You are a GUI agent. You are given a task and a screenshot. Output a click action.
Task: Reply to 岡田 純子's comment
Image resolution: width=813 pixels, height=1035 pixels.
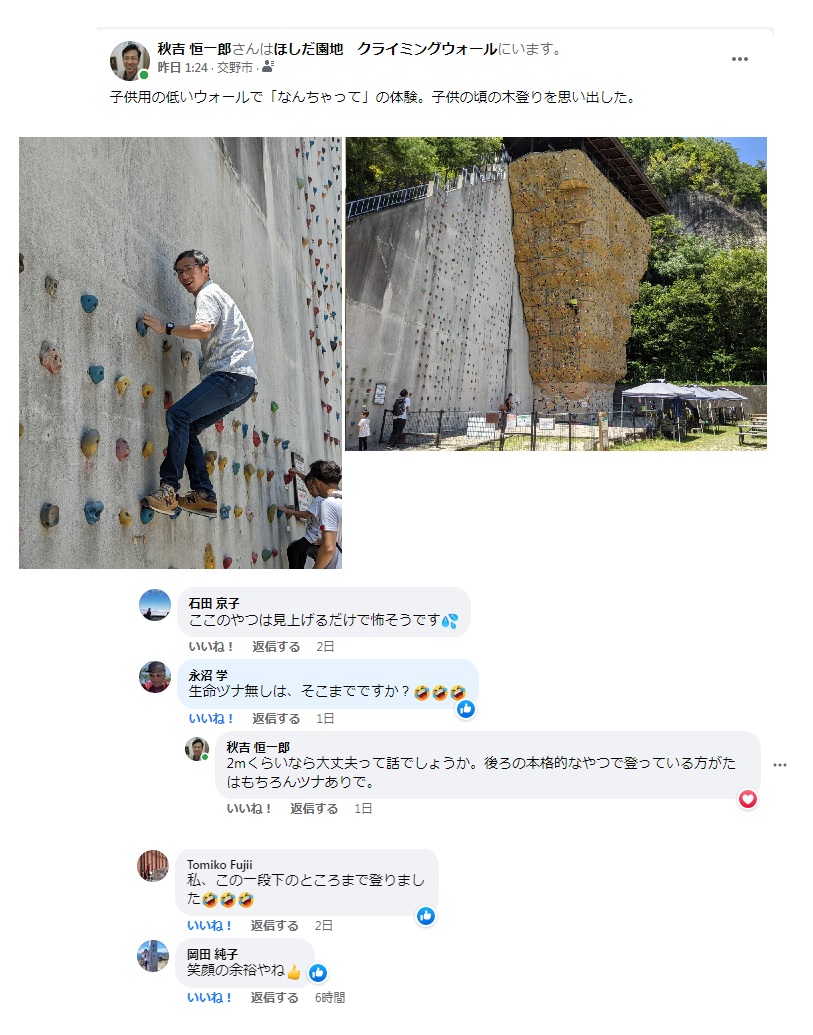pos(274,997)
